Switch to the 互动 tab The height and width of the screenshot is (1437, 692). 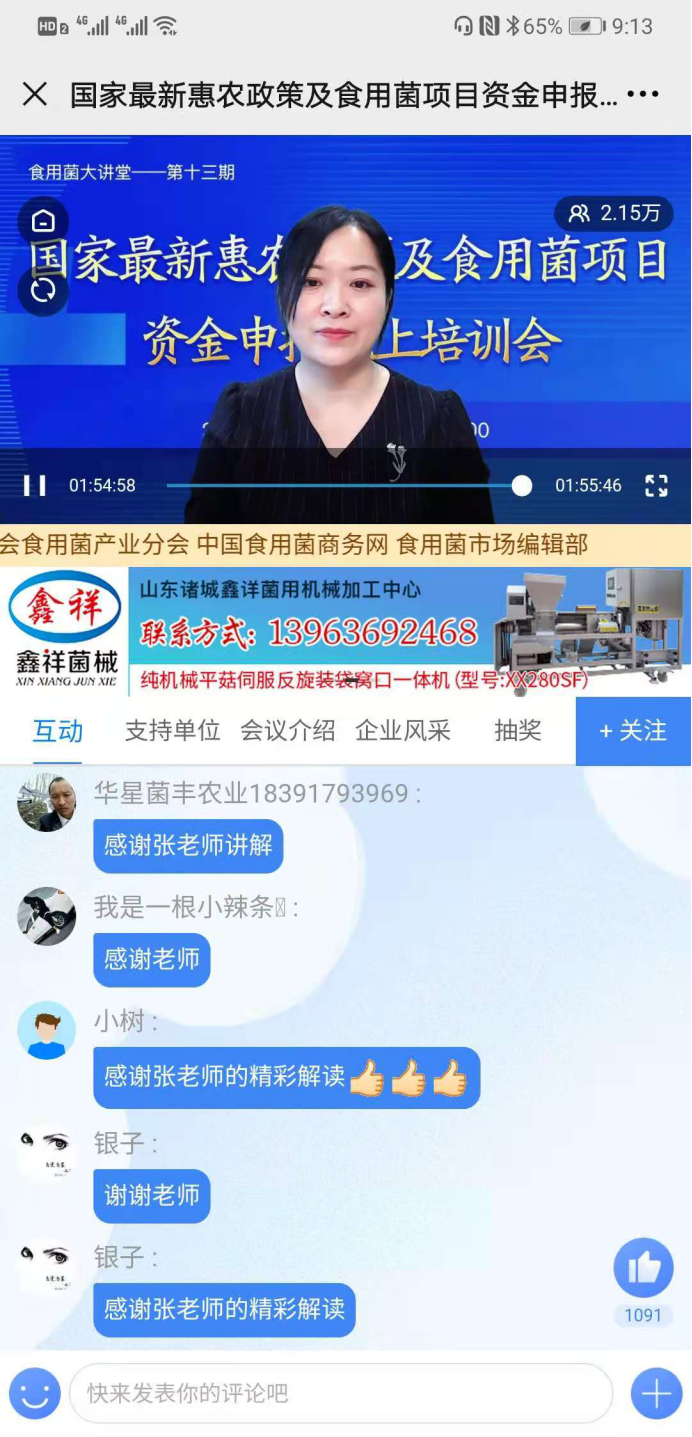(x=58, y=731)
